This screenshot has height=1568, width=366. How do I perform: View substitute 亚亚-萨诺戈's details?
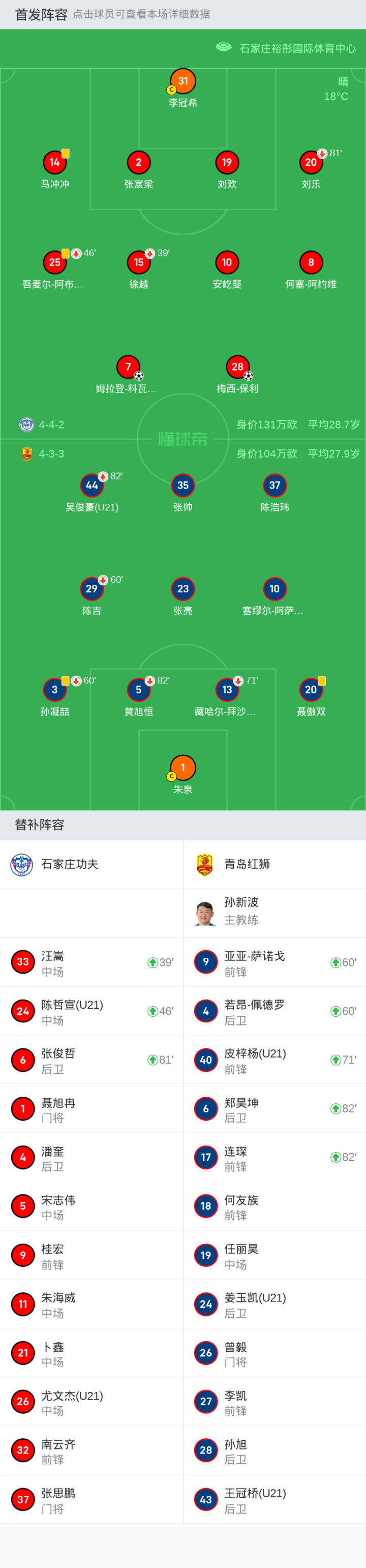click(x=274, y=962)
